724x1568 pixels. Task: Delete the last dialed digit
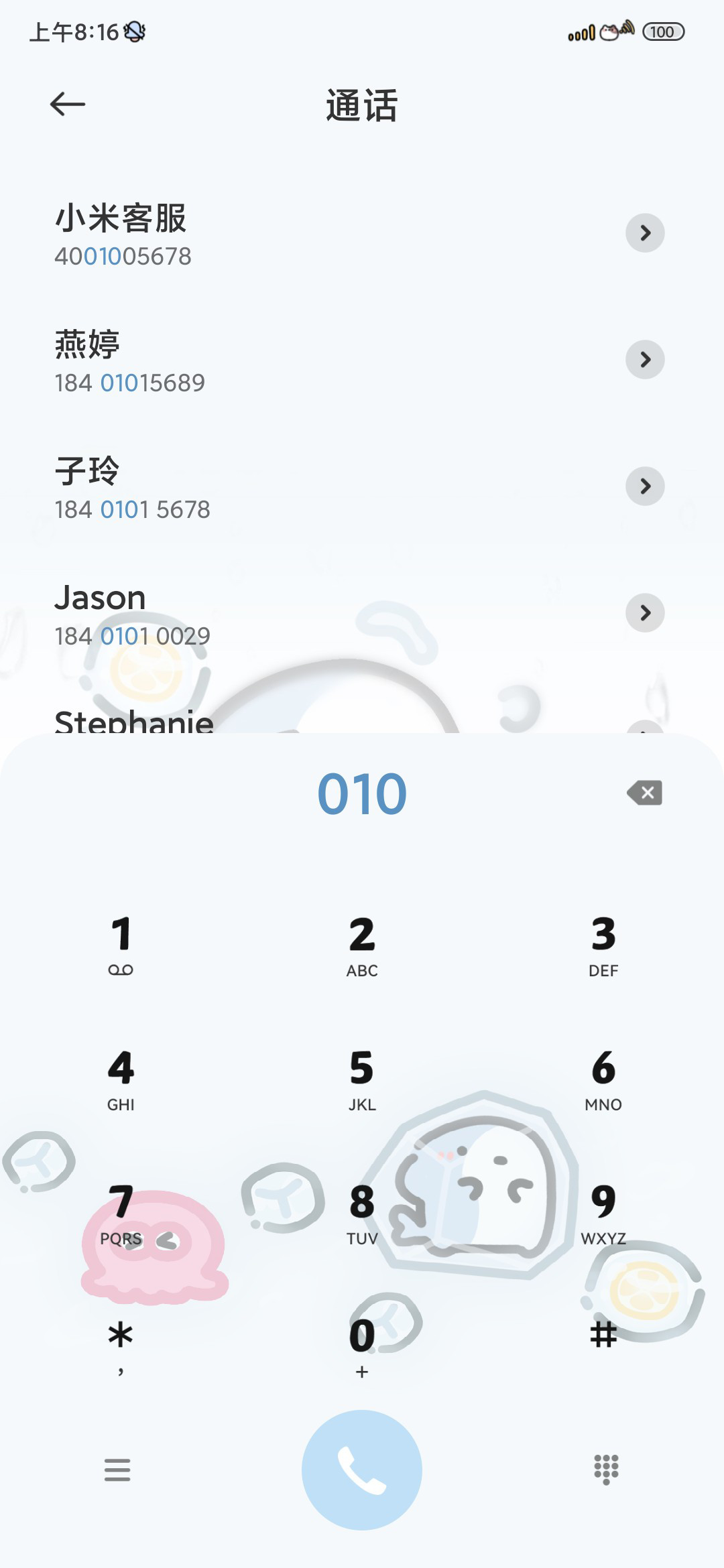click(x=645, y=793)
